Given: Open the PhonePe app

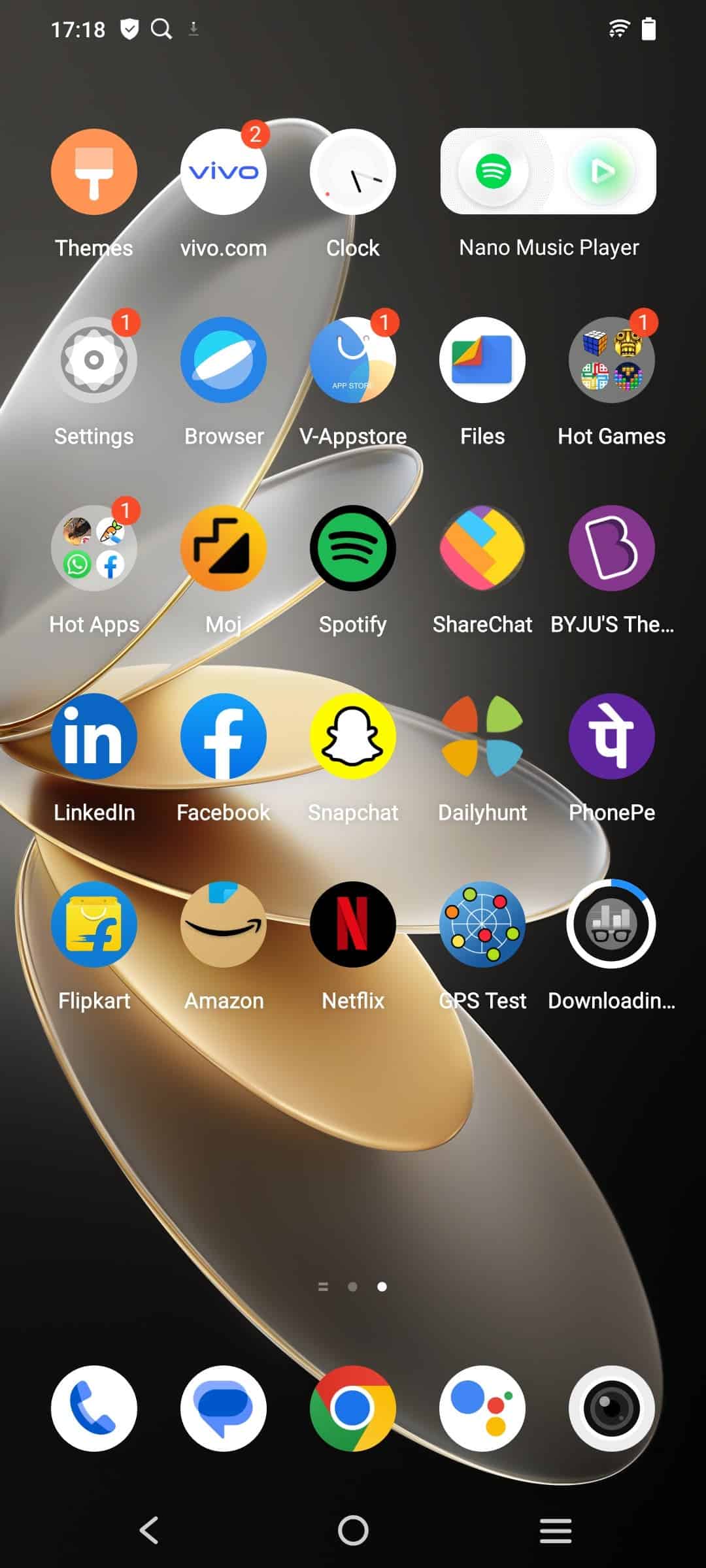Looking at the screenshot, I should [612, 736].
